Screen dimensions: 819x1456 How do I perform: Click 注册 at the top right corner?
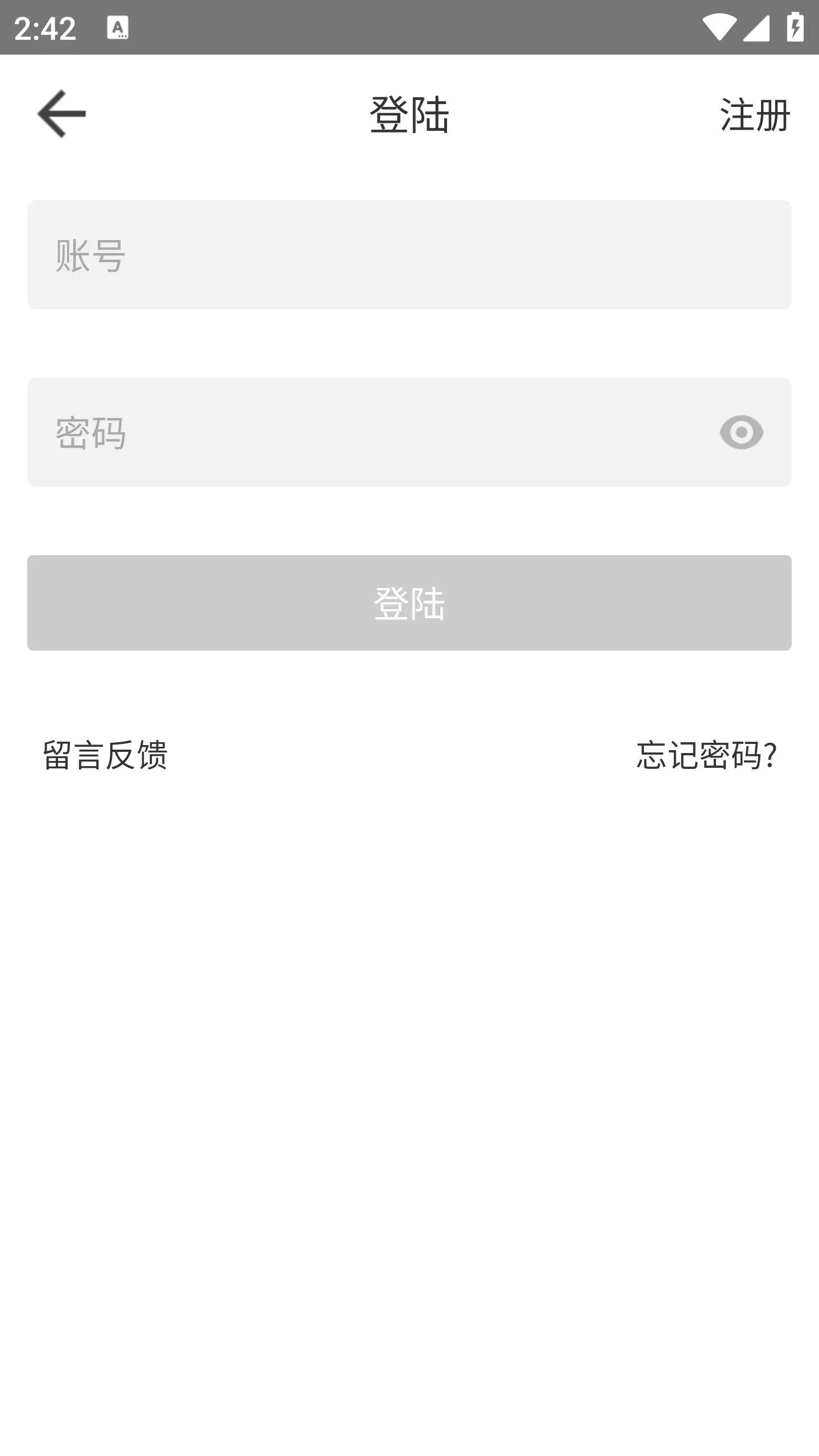(755, 117)
